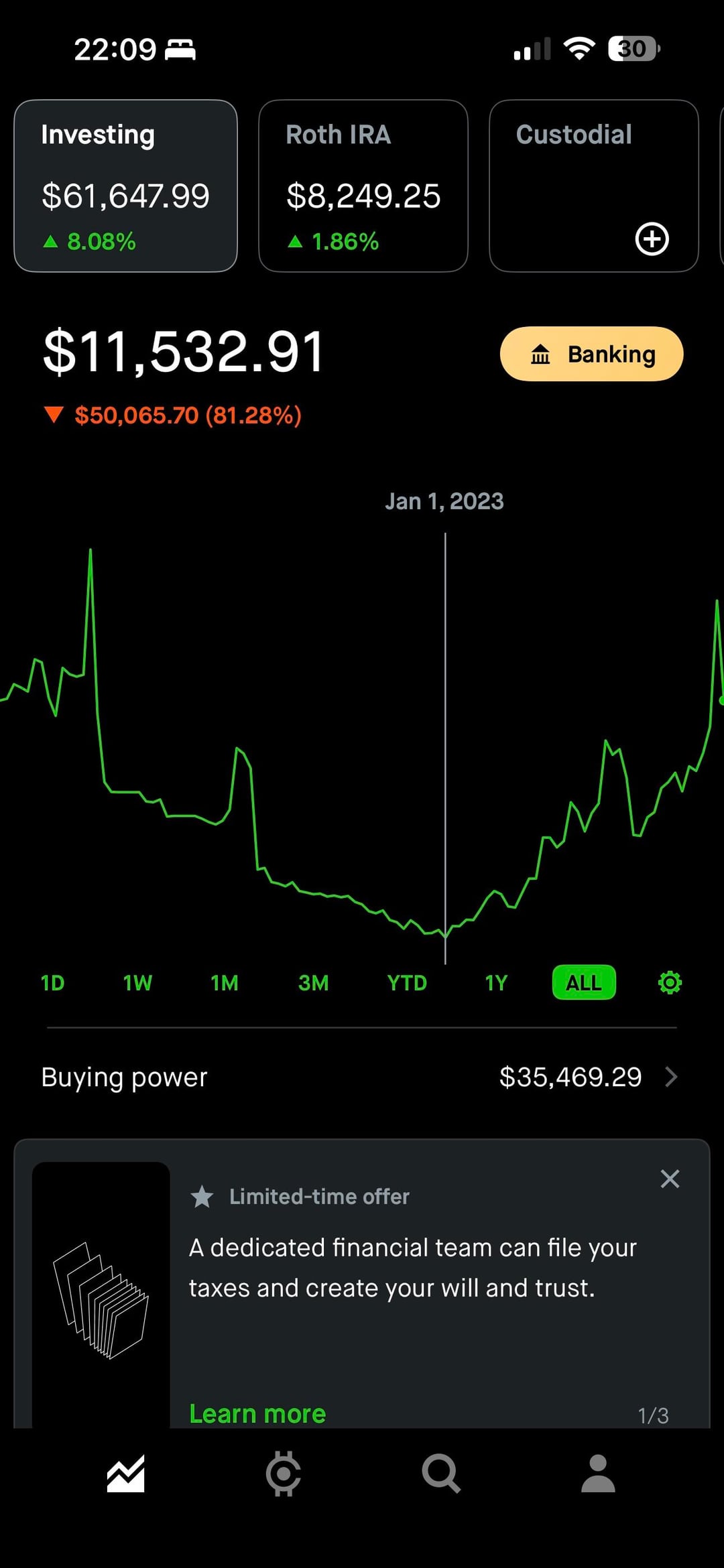Open the account profile tab
The height and width of the screenshot is (1568, 724).
[x=598, y=1474]
